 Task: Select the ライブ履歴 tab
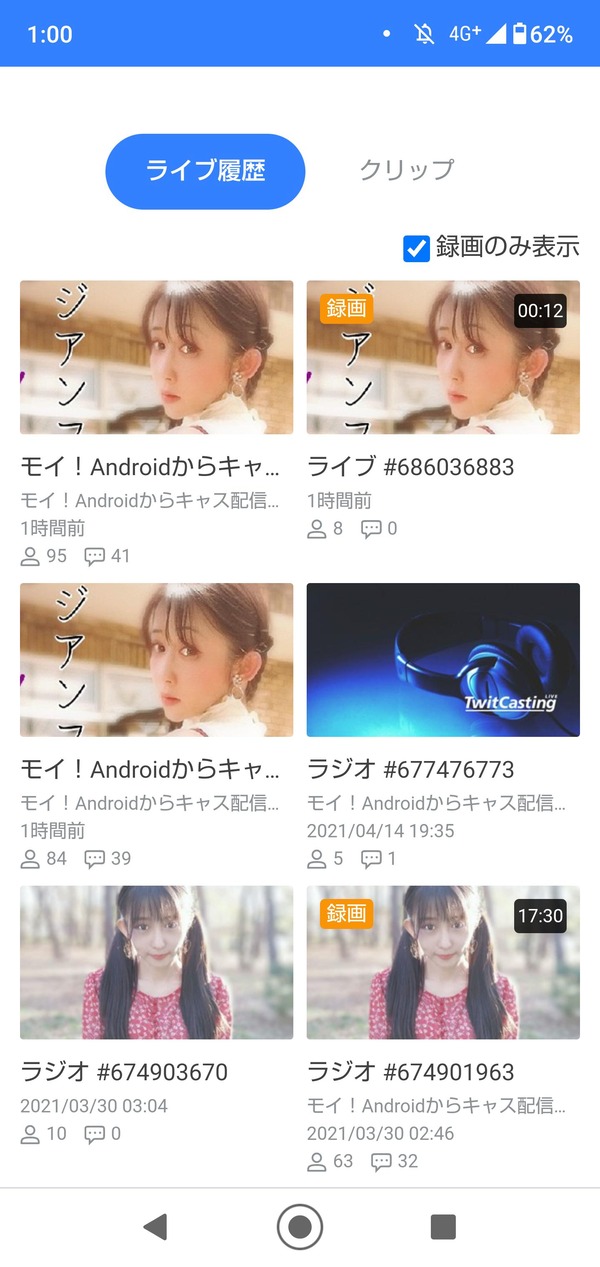coord(205,171)
